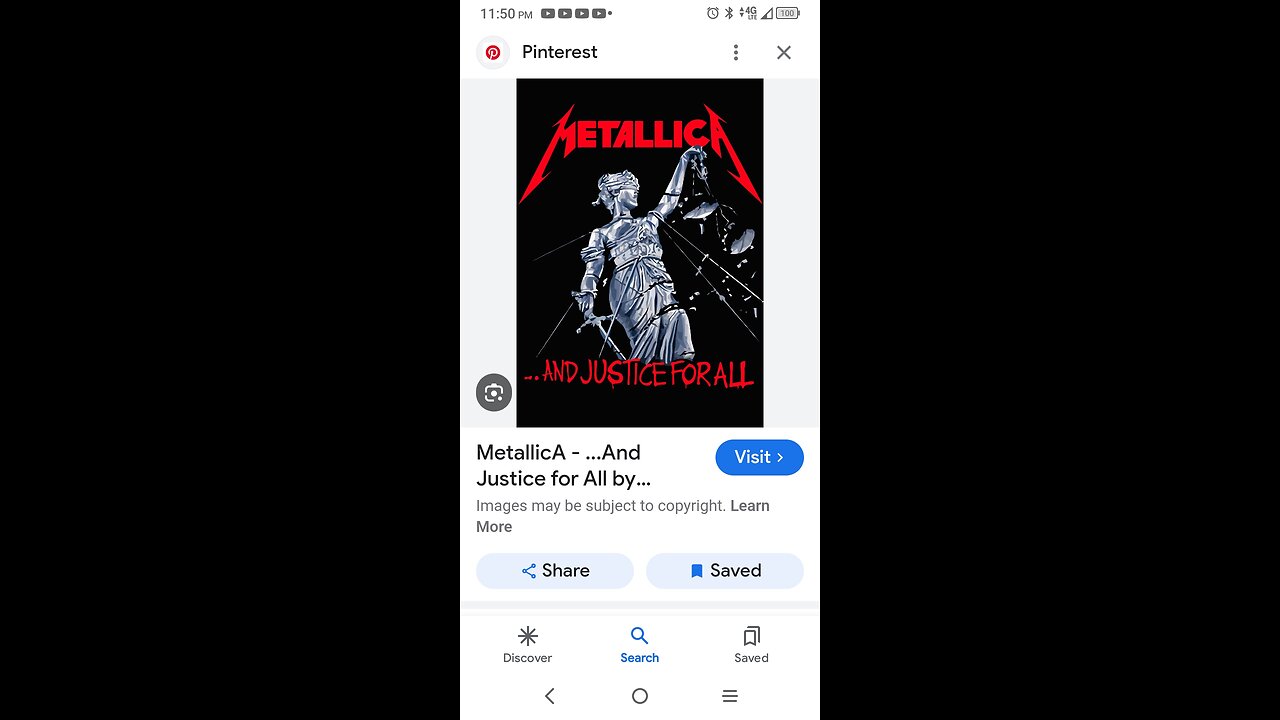Visit the Pinterest source page
Screen dimensions: 1280x720
point(759,457)
